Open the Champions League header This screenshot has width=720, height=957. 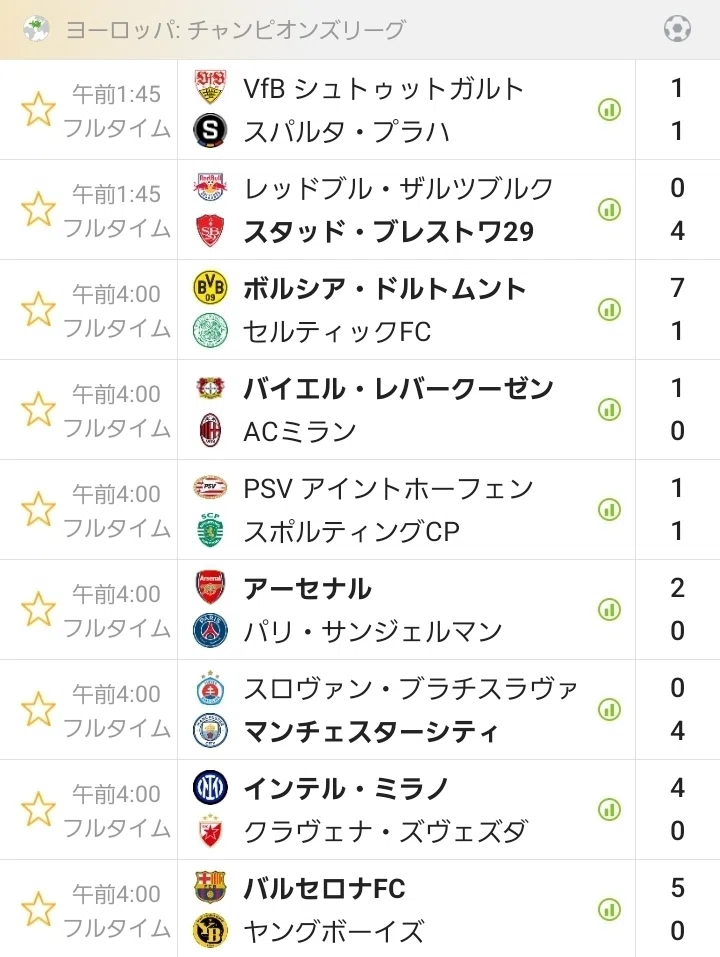click(x=360, y=29)
